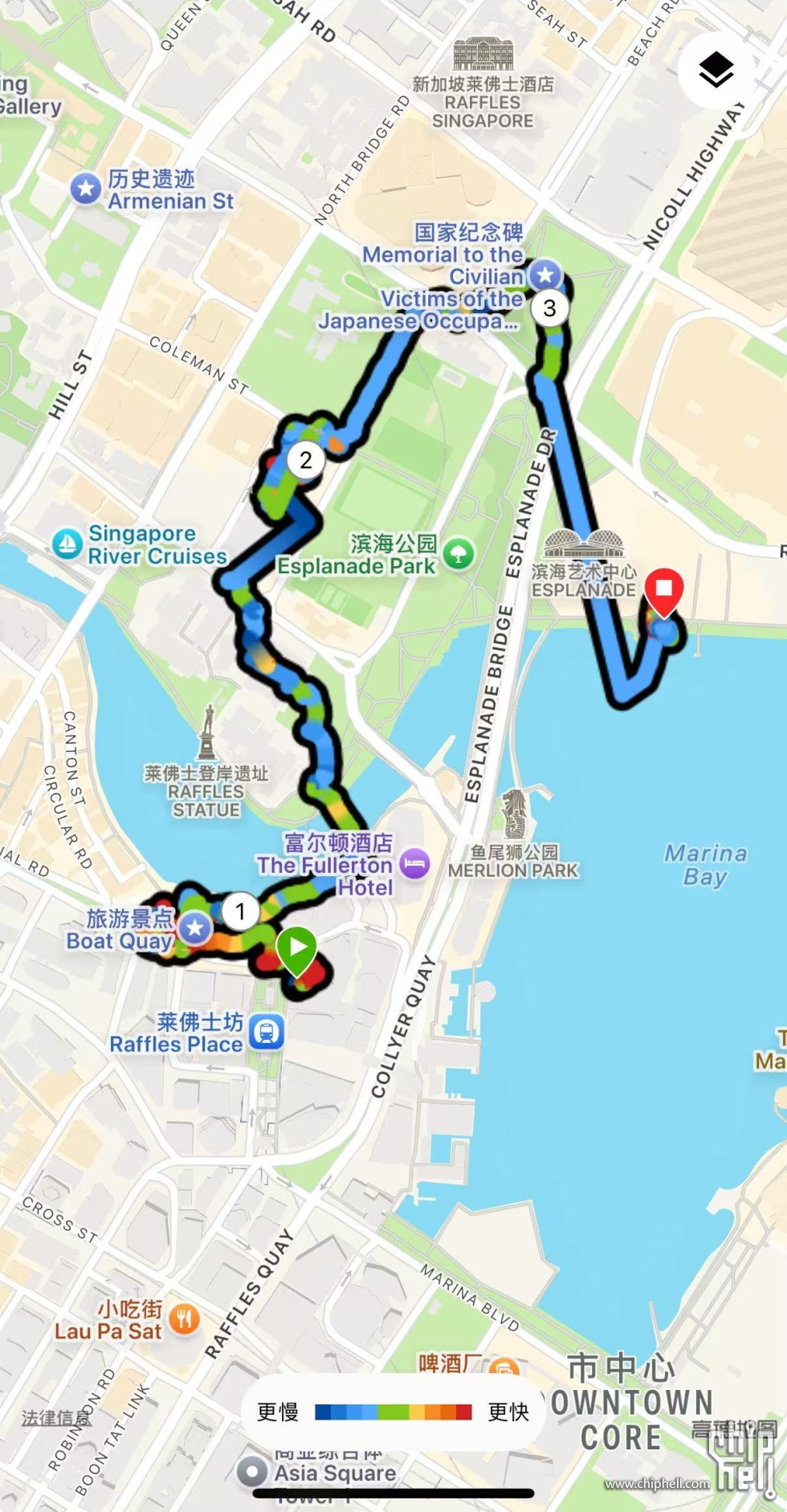Open the 法律信息 legal link

56,1417
